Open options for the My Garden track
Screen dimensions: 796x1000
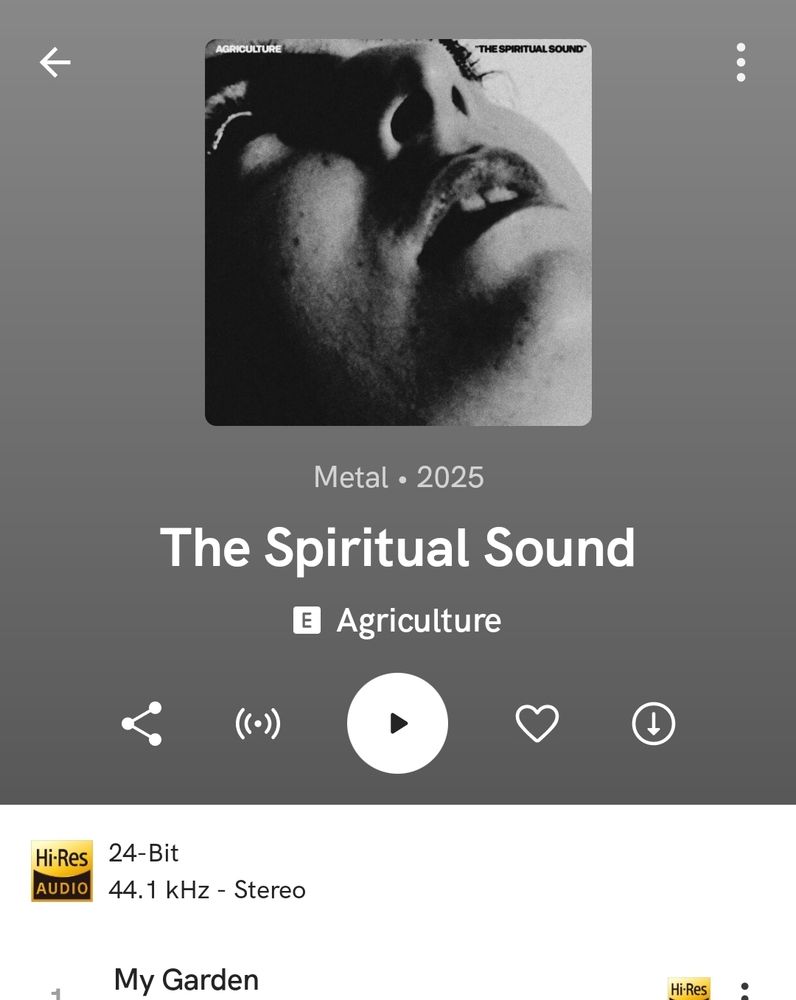pos(744,990)
